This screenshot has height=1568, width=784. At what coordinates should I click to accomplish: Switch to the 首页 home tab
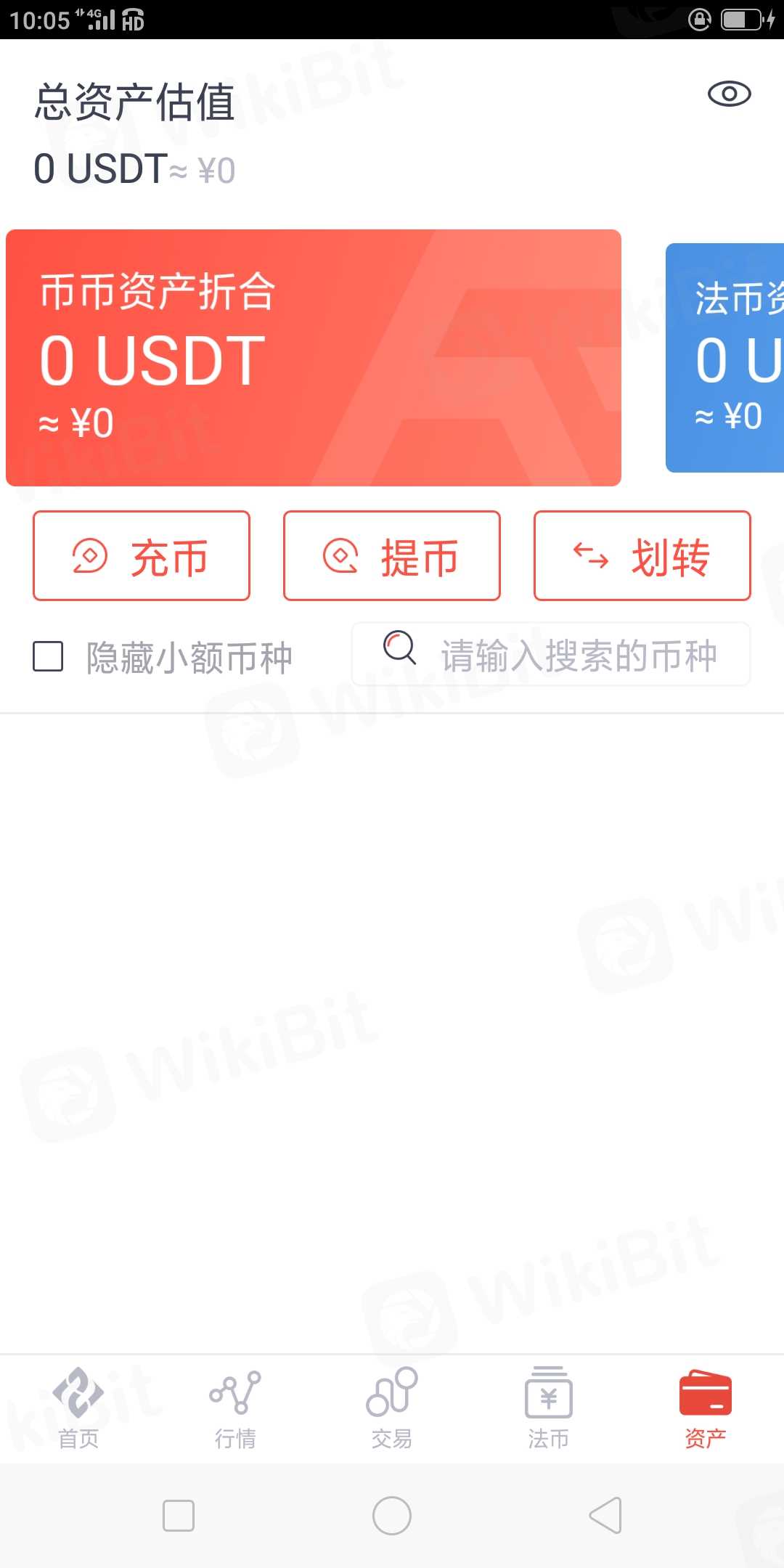(x=78, y=1408)
